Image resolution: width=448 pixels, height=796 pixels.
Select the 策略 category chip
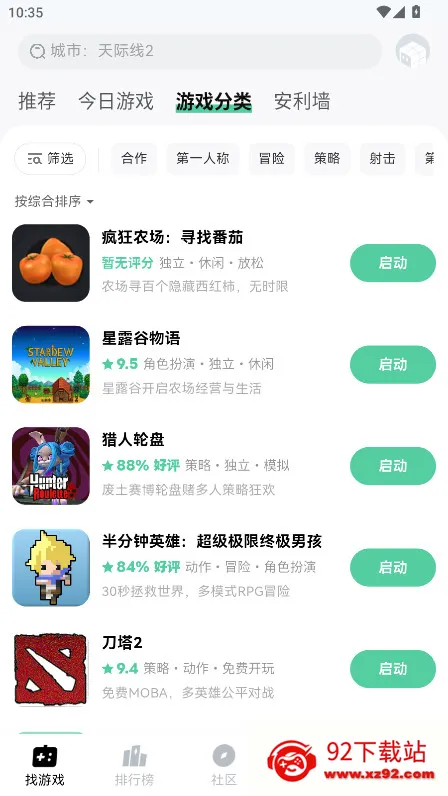coord(327,159)
